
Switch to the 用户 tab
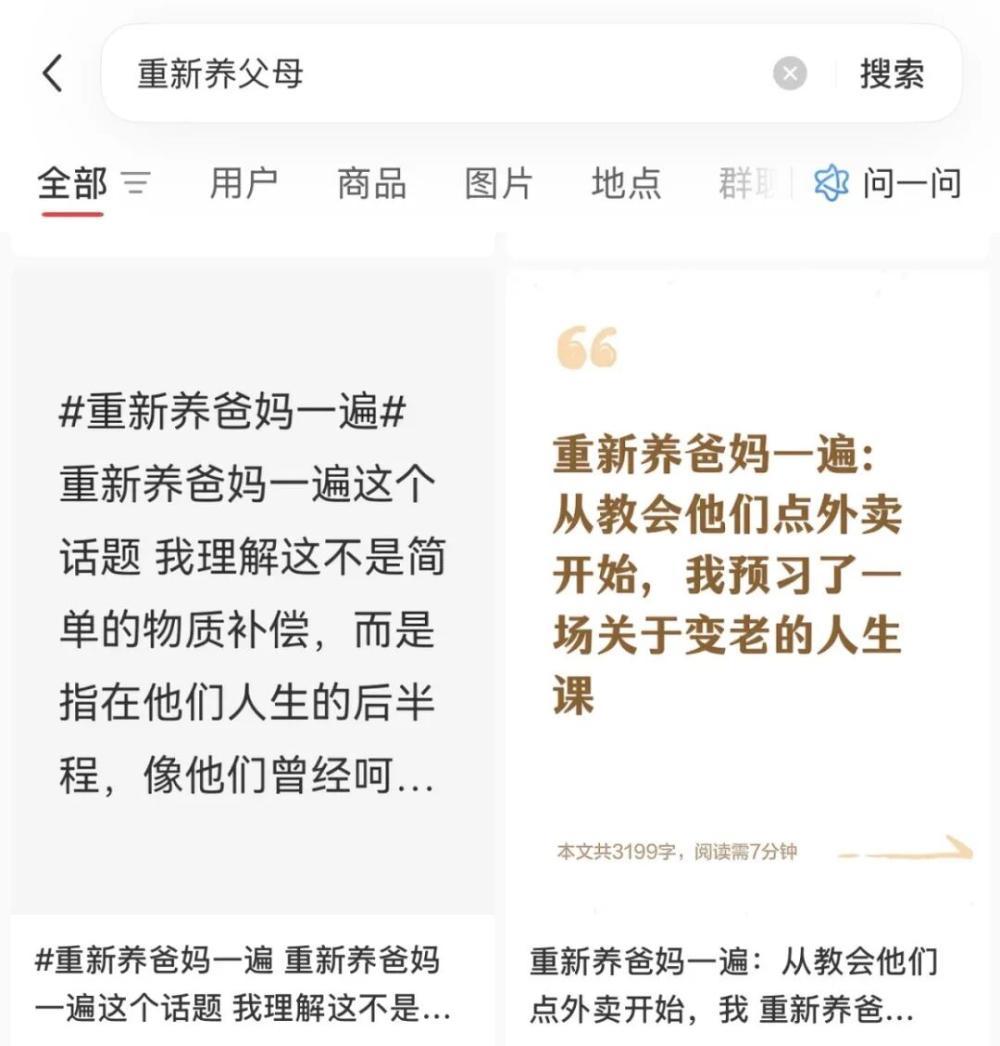point(243,184)
